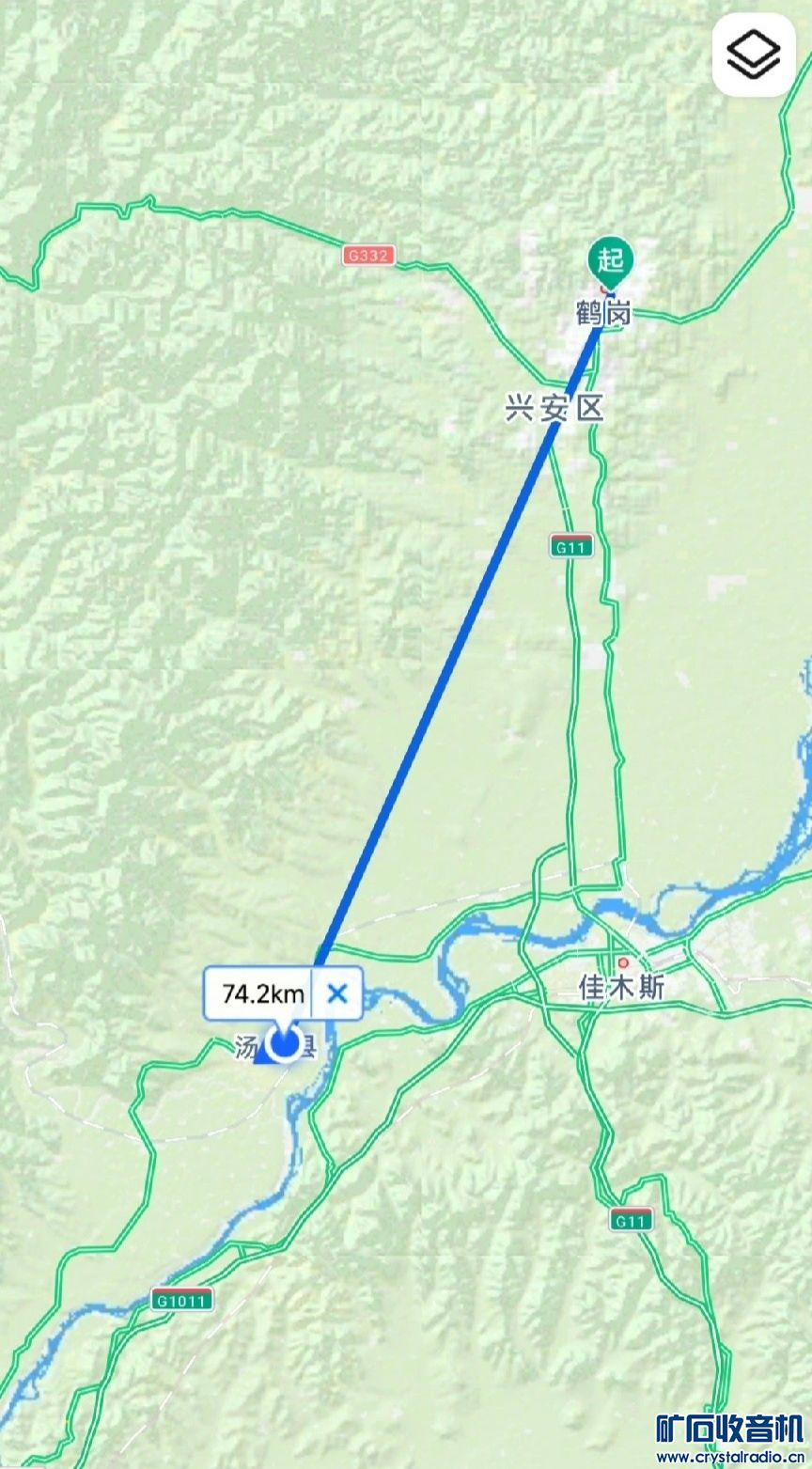
Task: Open the map layers selector
Action: click(753, 55)
